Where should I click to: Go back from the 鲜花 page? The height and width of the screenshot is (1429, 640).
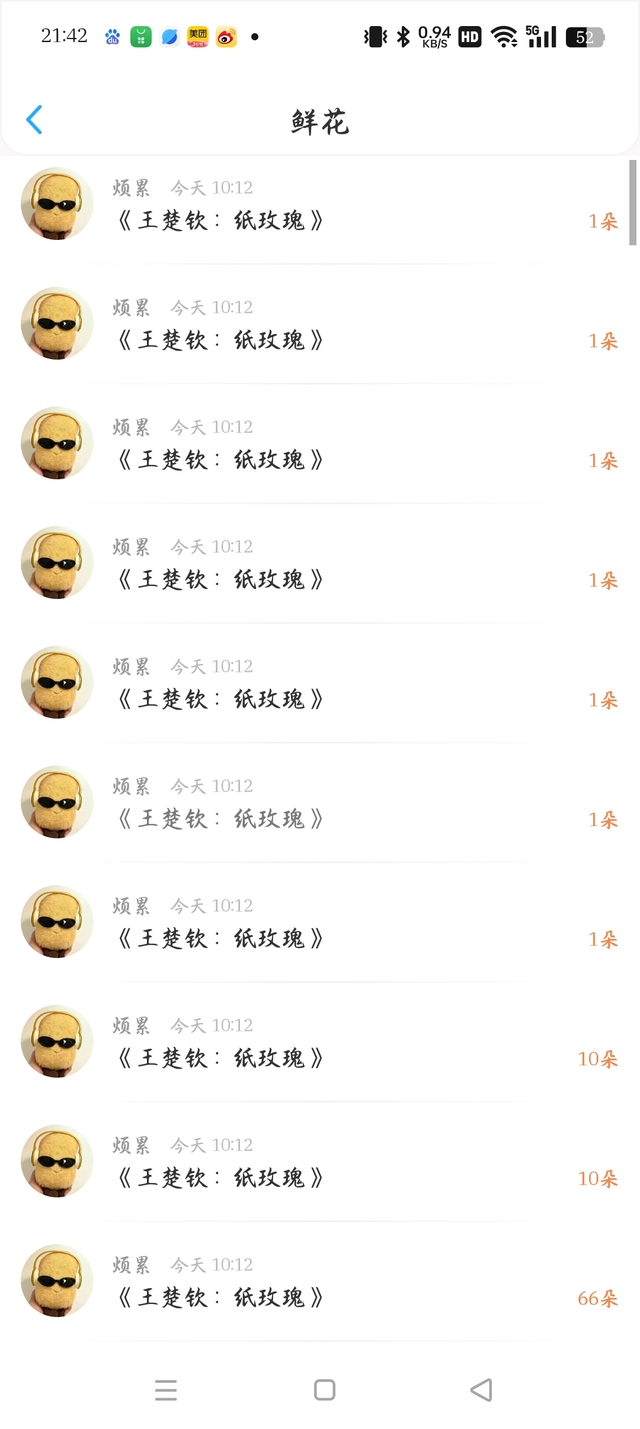coord(34,121)
